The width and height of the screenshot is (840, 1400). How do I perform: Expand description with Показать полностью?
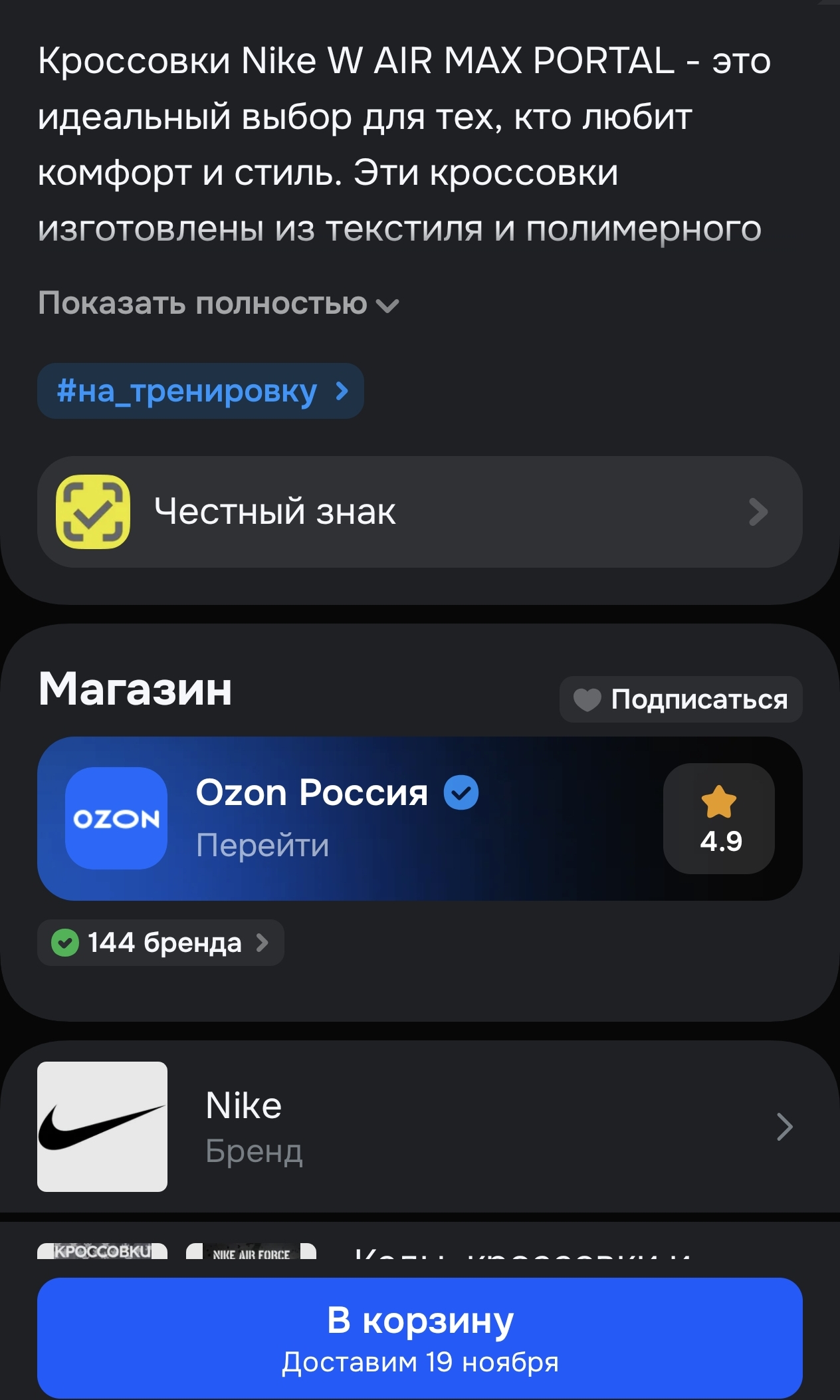click(x=218, y=304)
